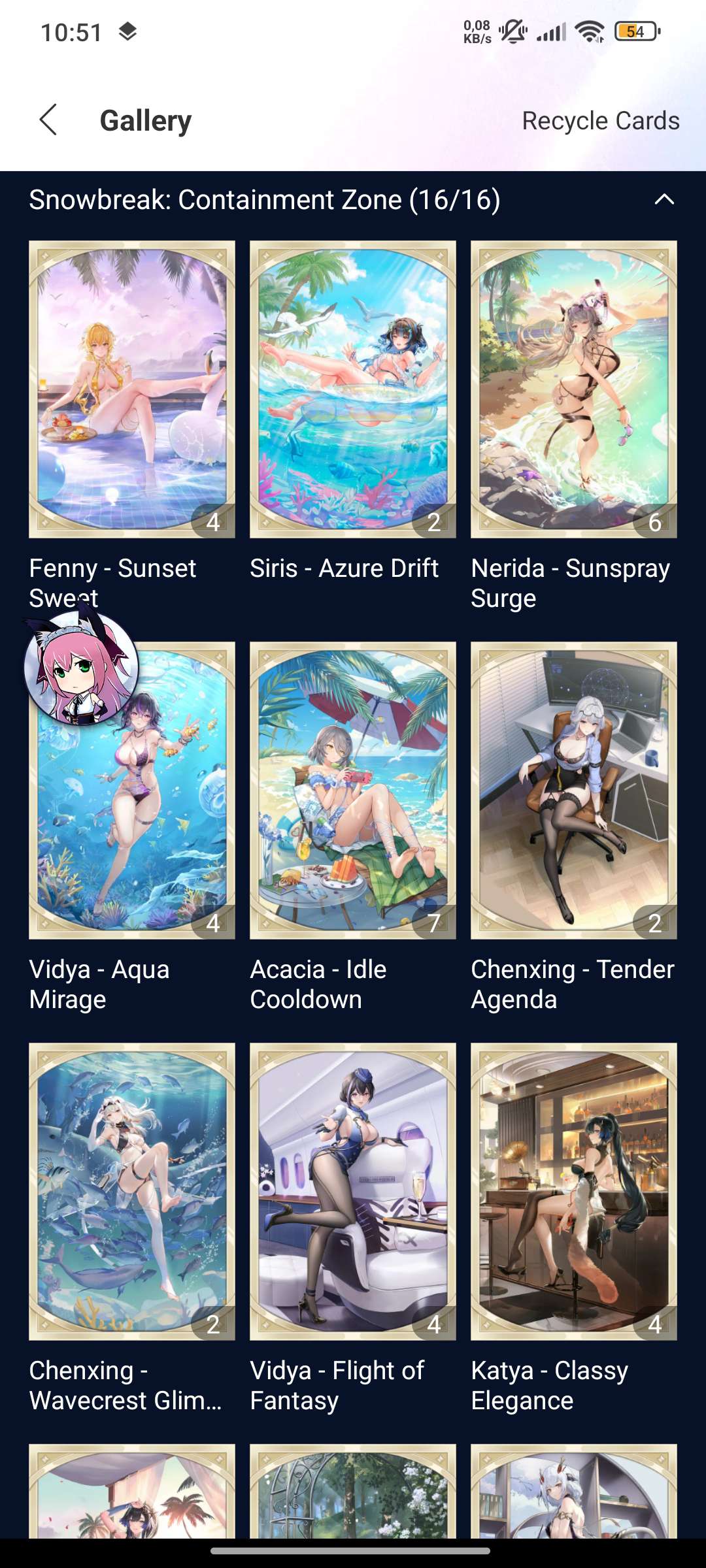View the Acacia - Idle Cooldown card

coord(352,790)
